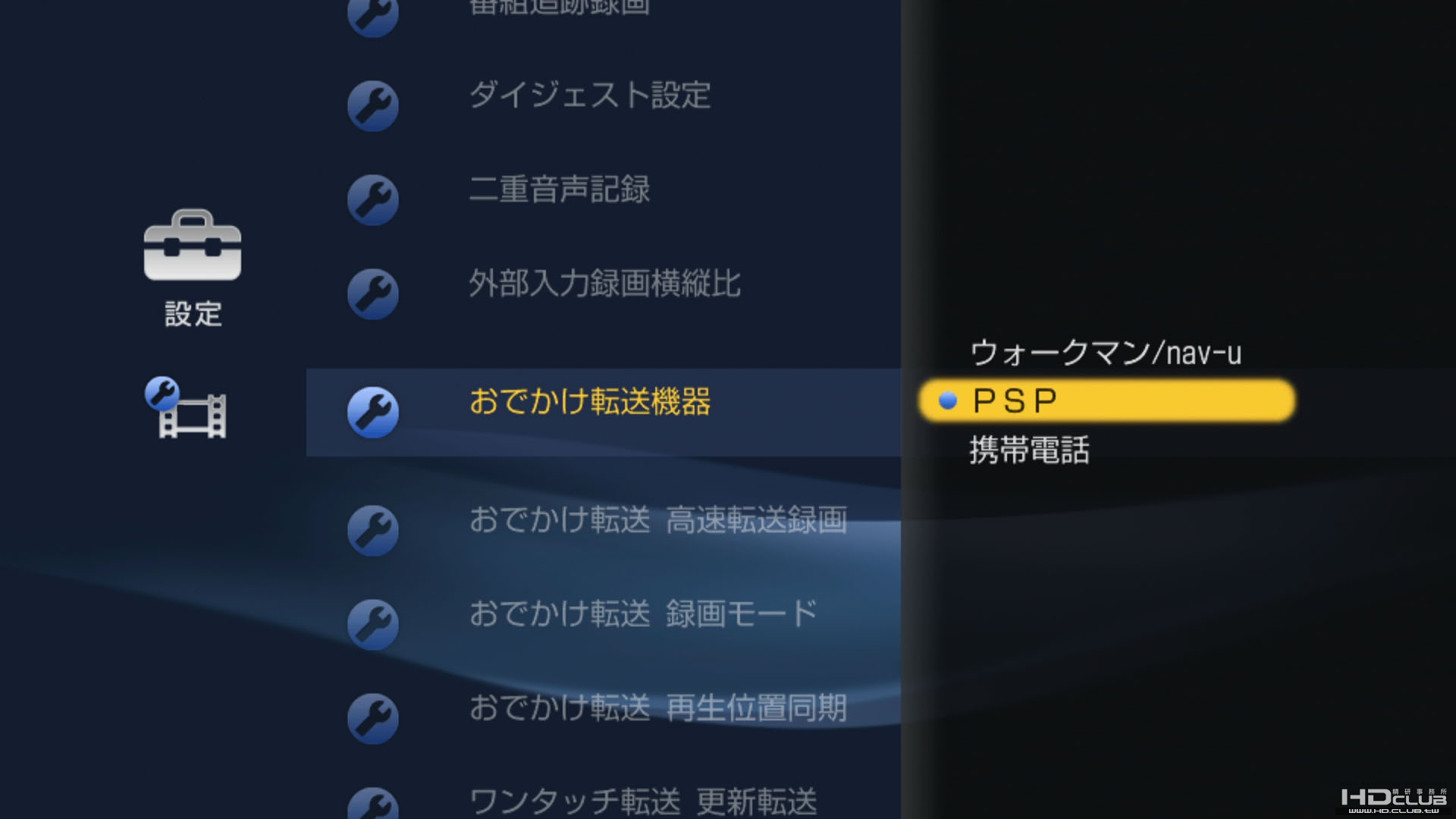This screenshot has width=1456, height=819.
Task: Choose PSP as transfer device
Action: [1105, 400]
